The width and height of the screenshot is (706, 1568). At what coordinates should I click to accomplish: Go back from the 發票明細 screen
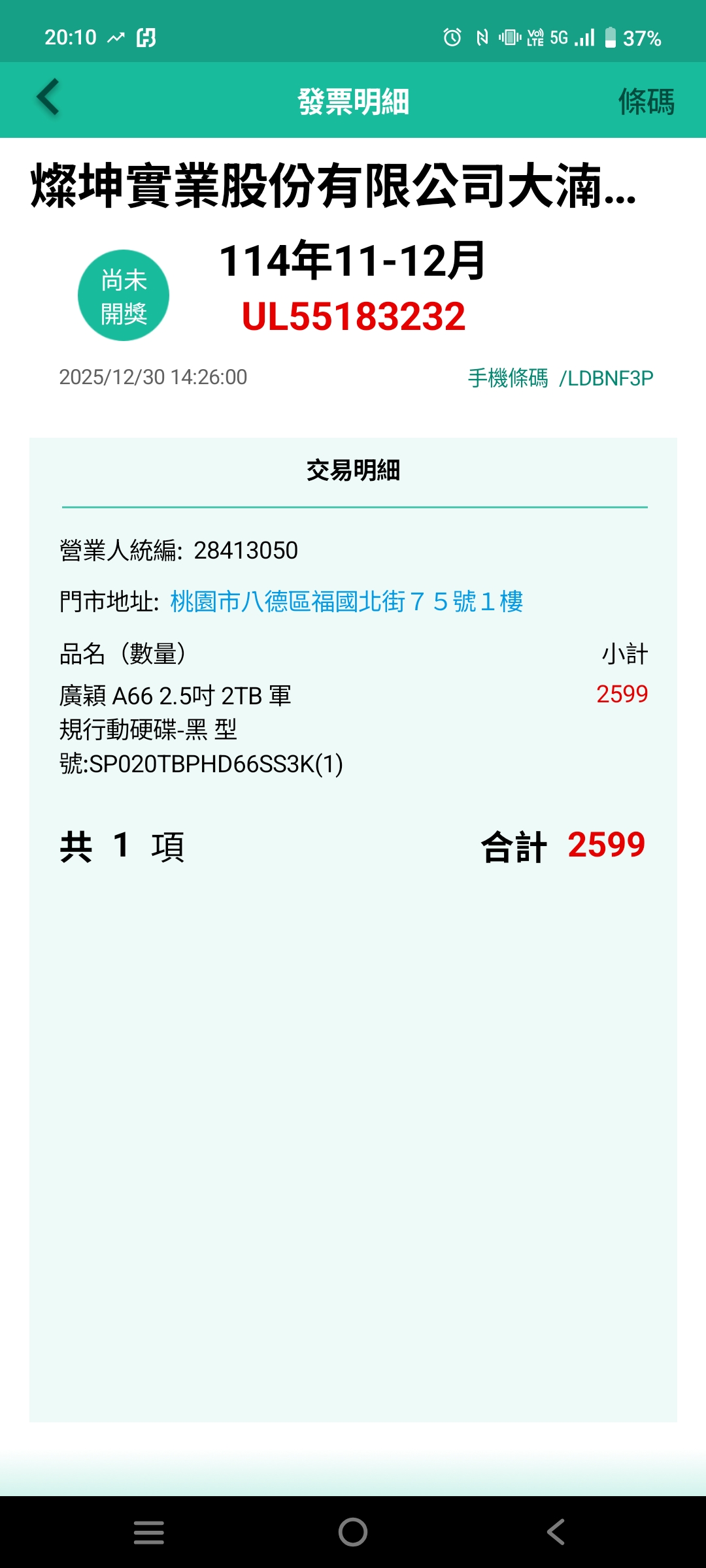48,98
